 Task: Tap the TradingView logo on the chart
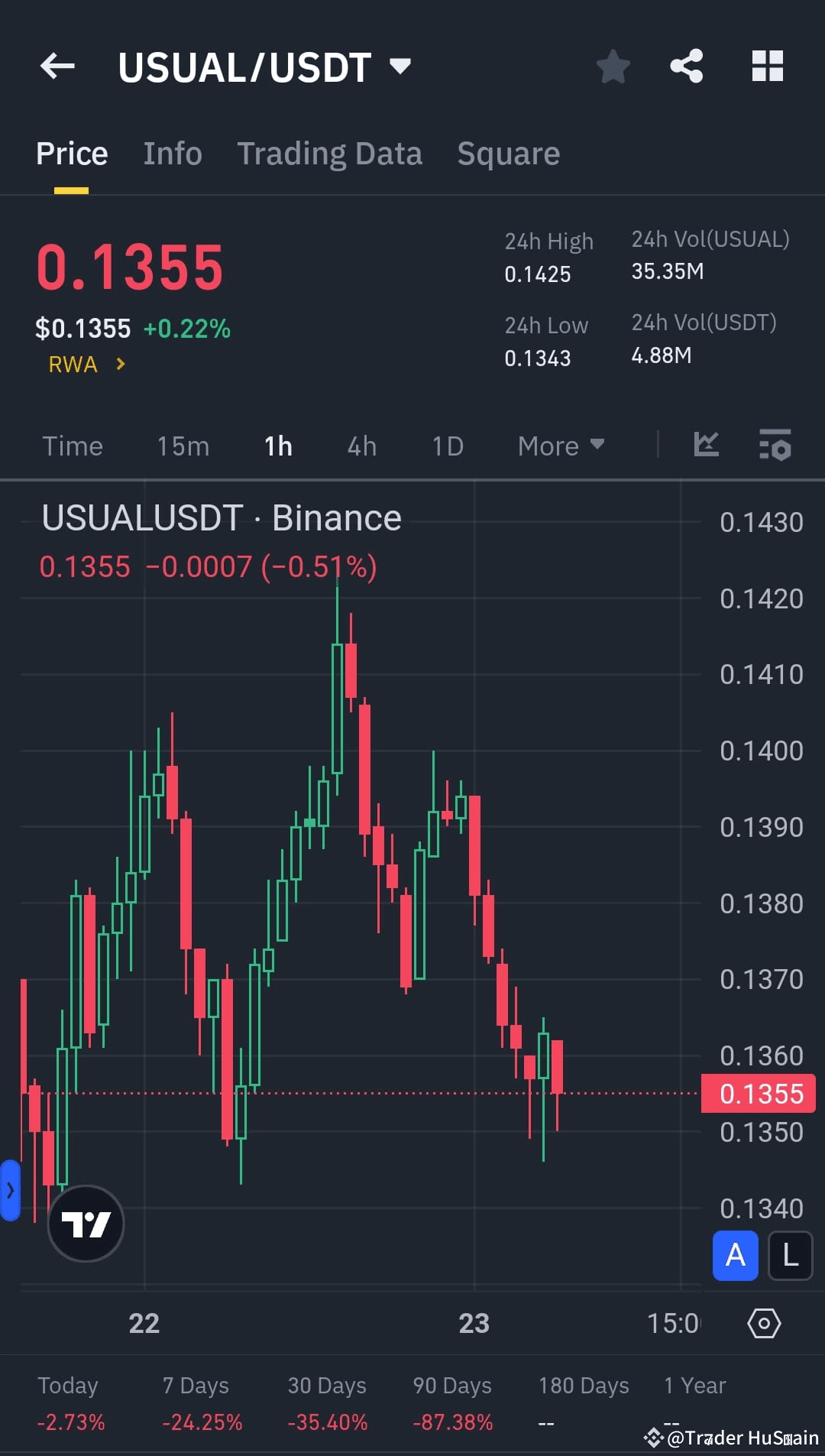[x=86, y=1223]
